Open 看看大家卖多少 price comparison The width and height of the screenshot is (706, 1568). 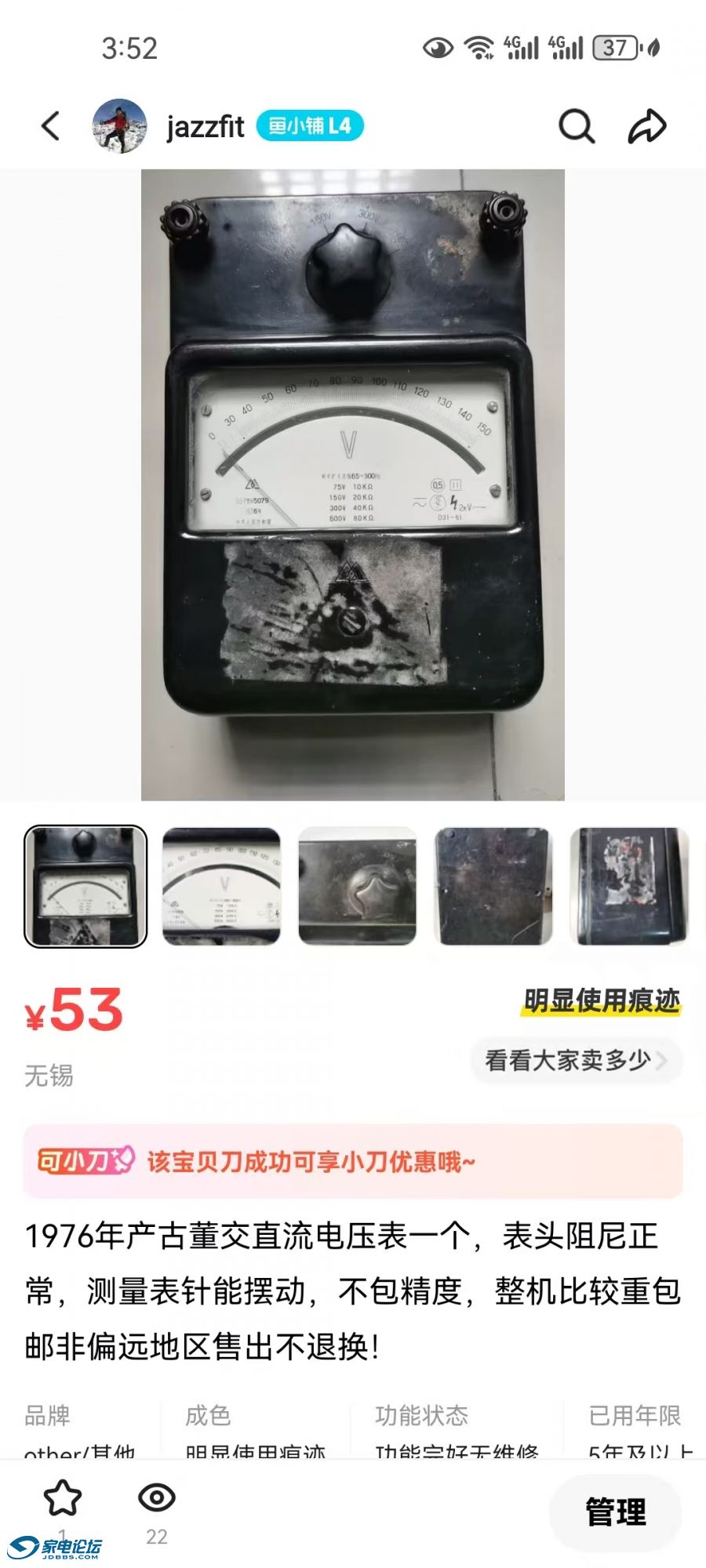576,1061
